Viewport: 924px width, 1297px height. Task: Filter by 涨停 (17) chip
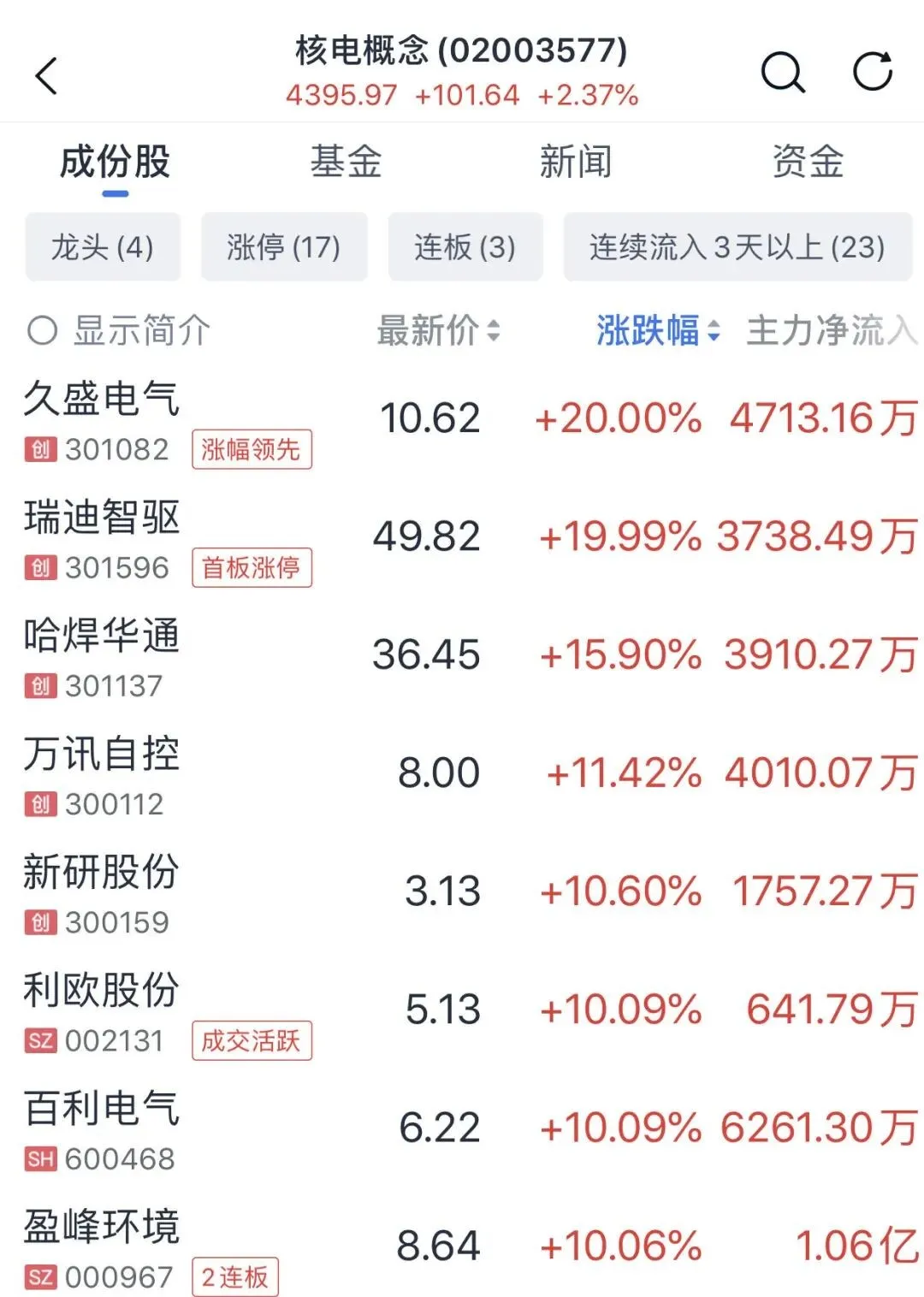[x=284, y=247]
